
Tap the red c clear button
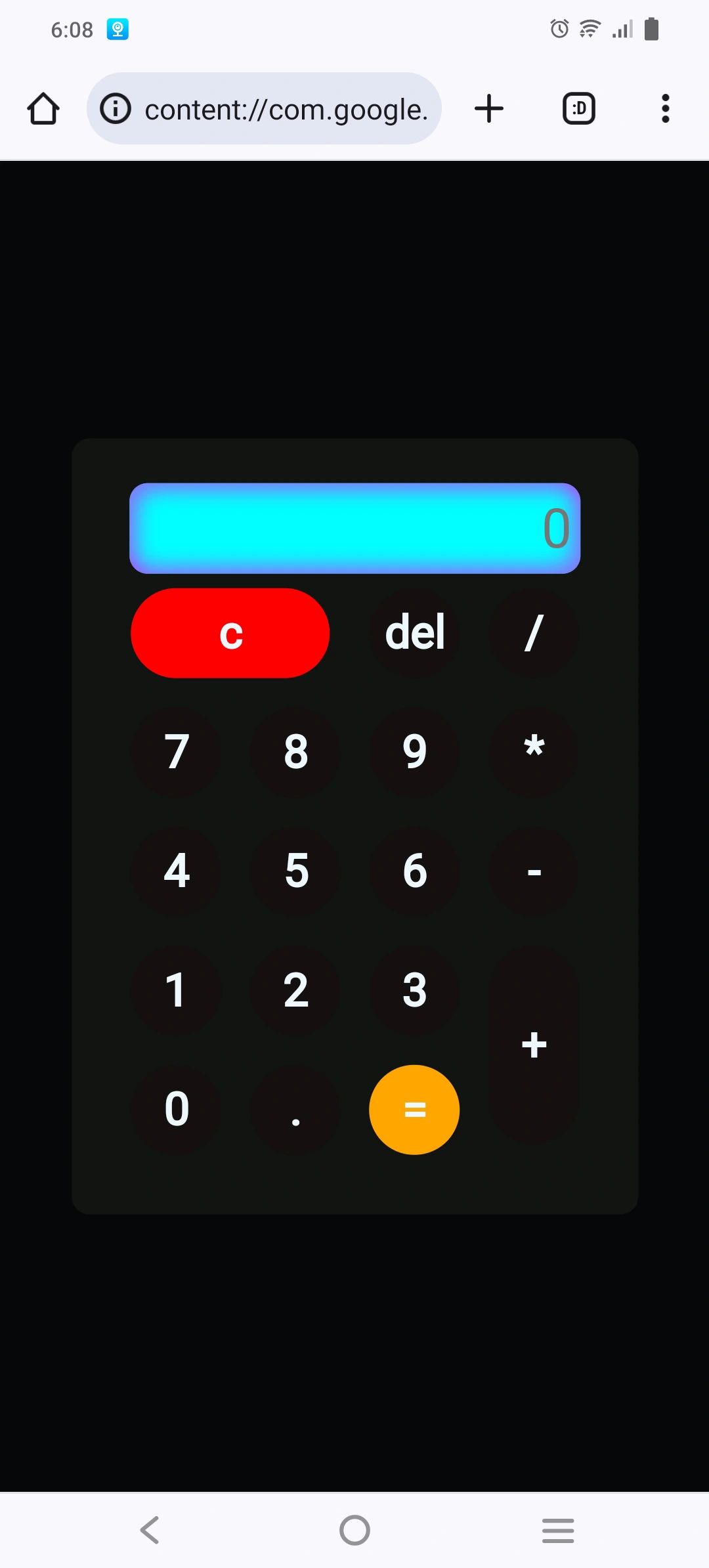[x=230, y=633]
